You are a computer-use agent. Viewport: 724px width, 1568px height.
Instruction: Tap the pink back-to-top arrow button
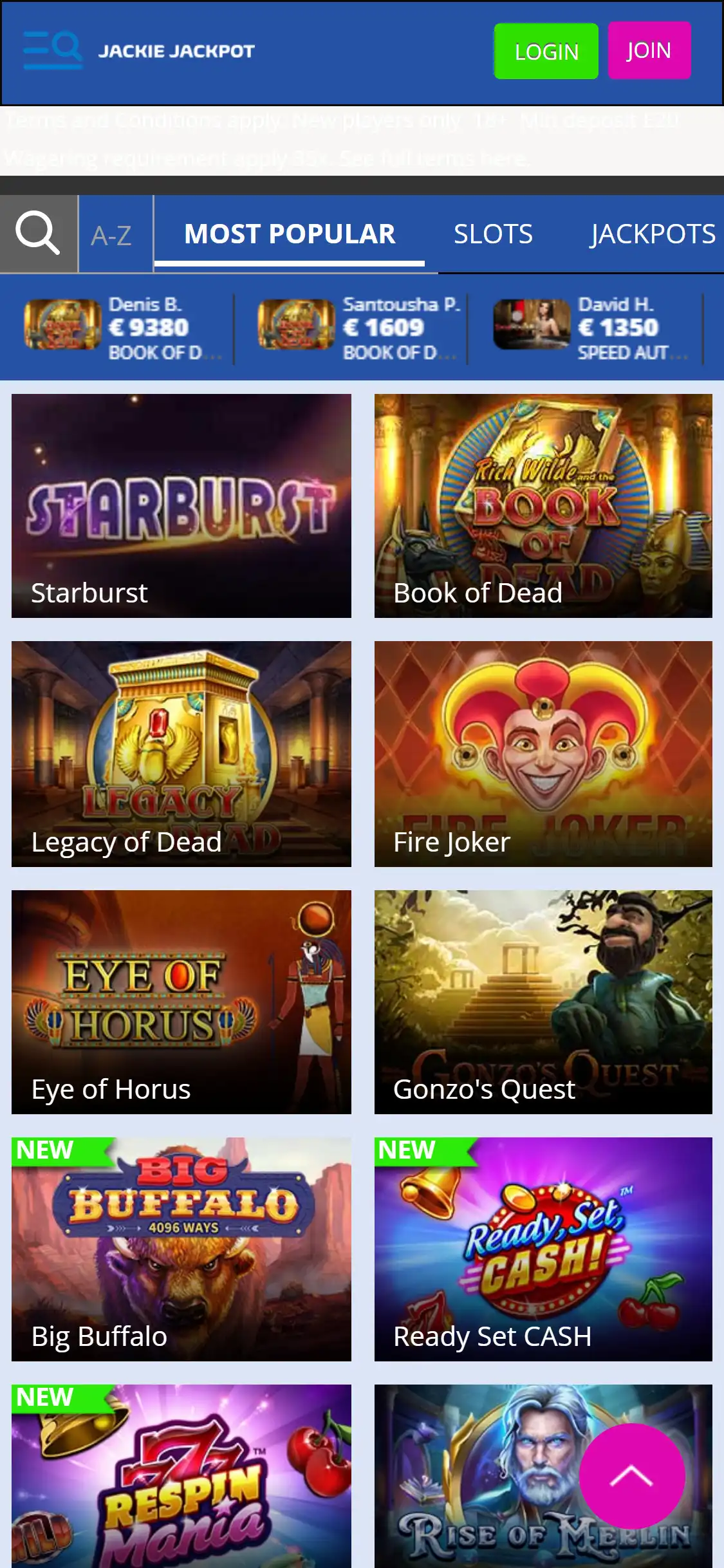click(x=631, y=1476)
